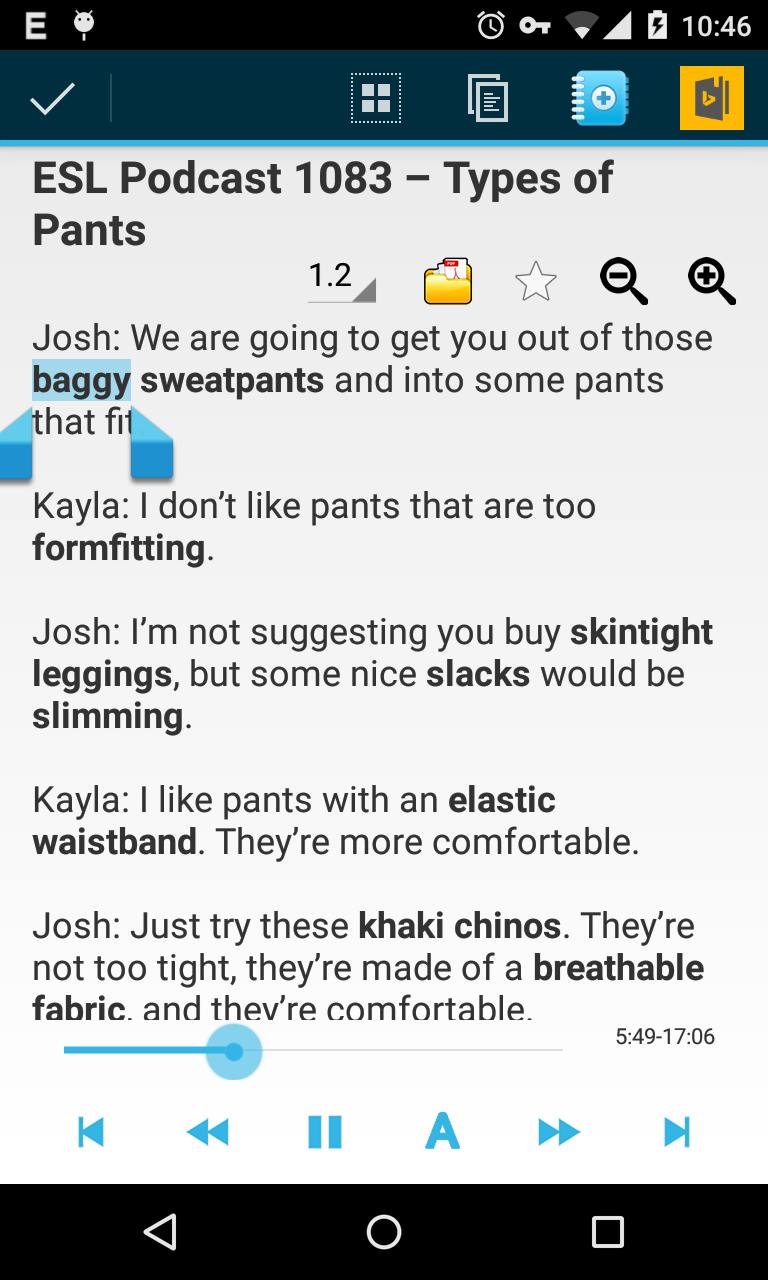Screen dimensions: 768x1280
Task: Zoom out the transcript text
Action: pyautogui.click(x=623, y=281)
